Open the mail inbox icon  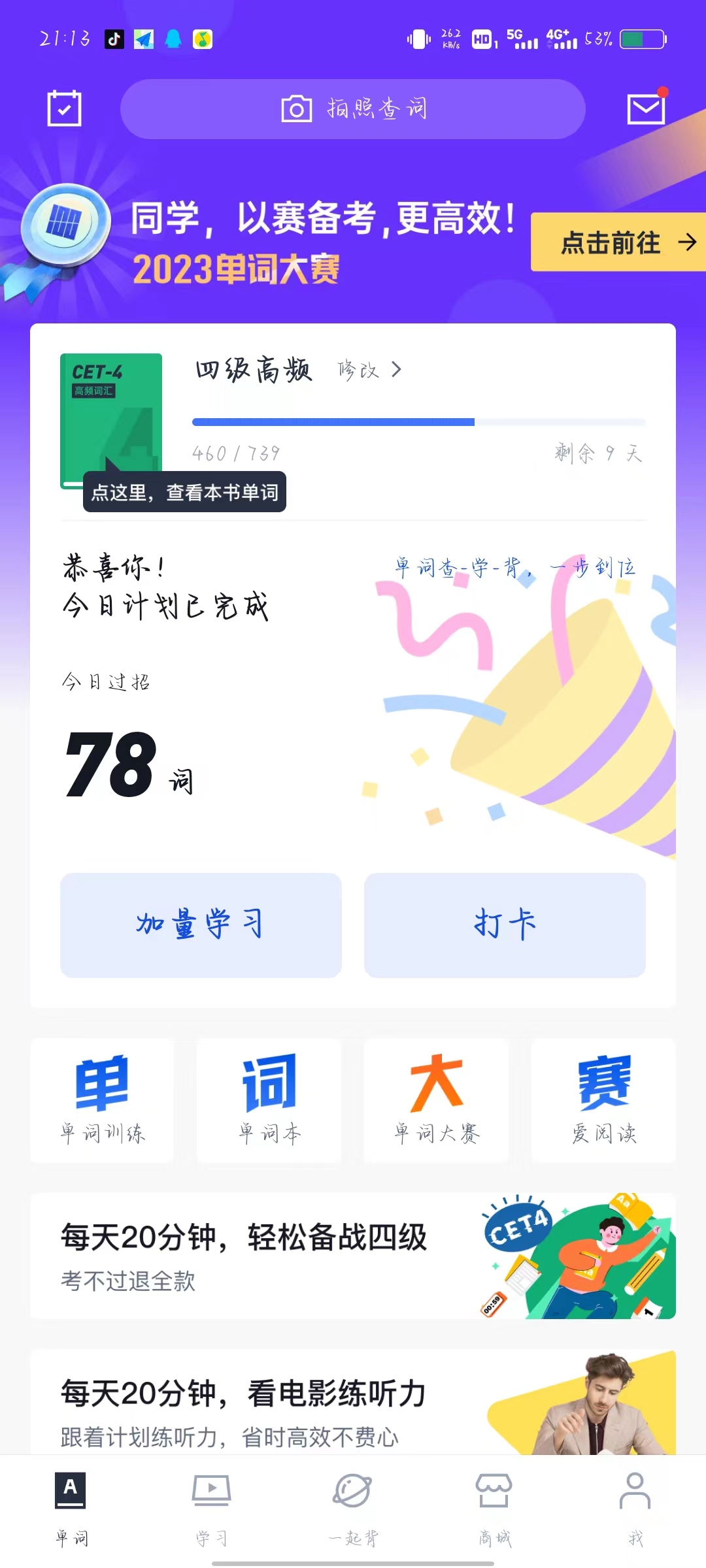coord(646,108)
